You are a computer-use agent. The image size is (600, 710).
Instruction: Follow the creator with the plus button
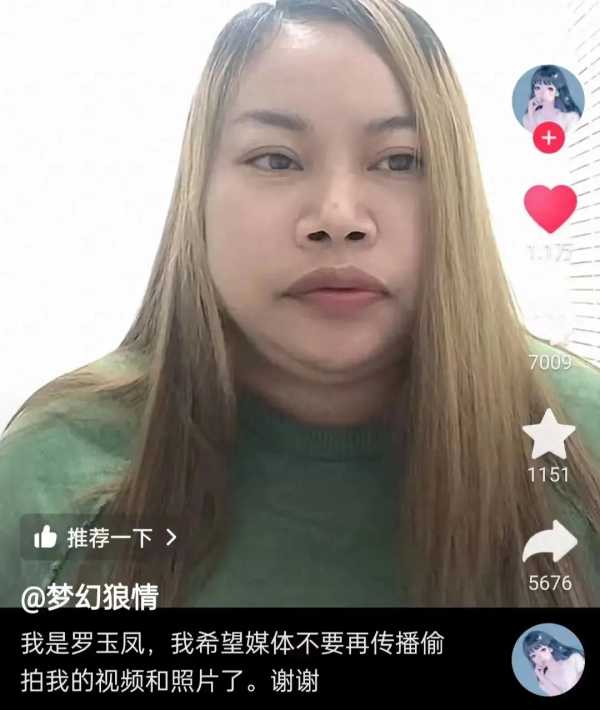click(x=548, y=137)
